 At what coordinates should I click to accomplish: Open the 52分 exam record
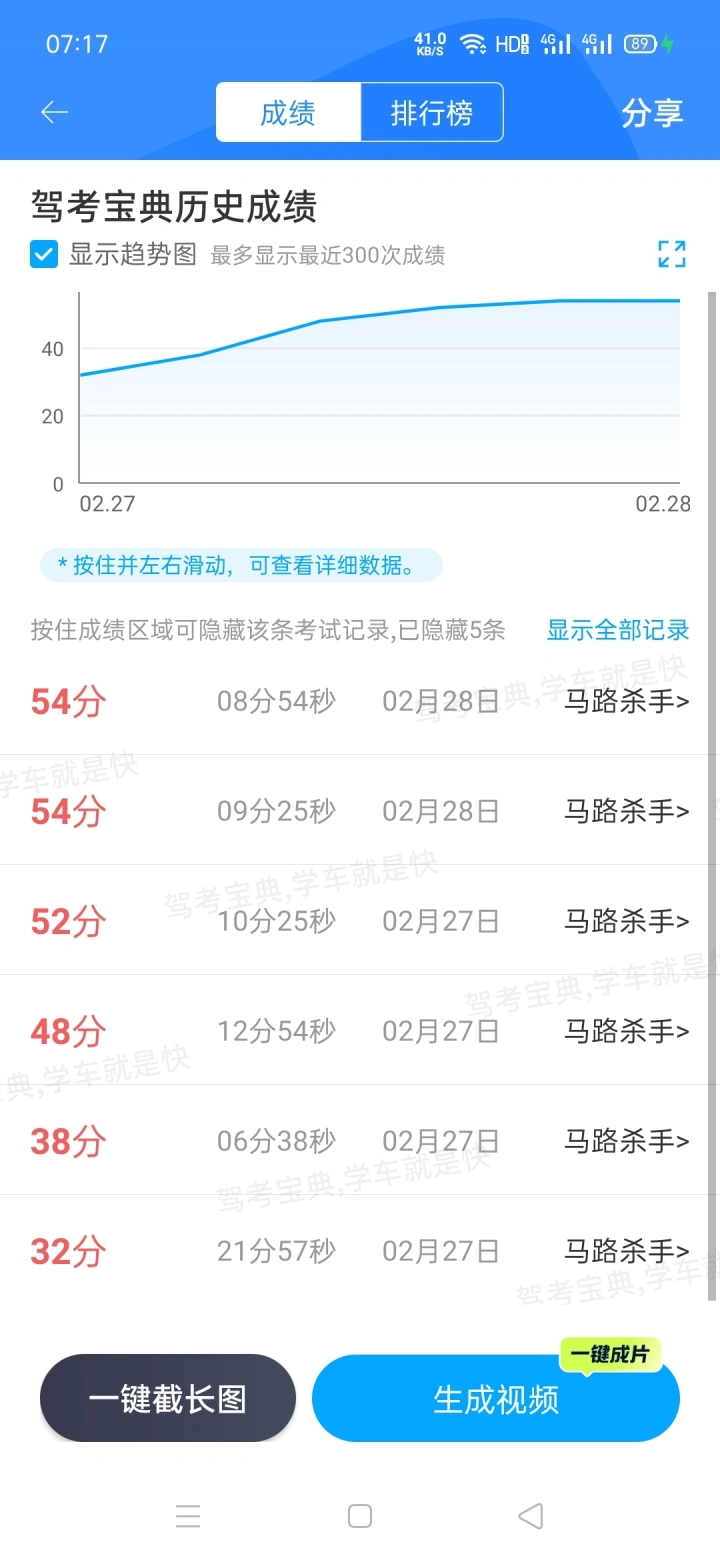click(360, 920)
